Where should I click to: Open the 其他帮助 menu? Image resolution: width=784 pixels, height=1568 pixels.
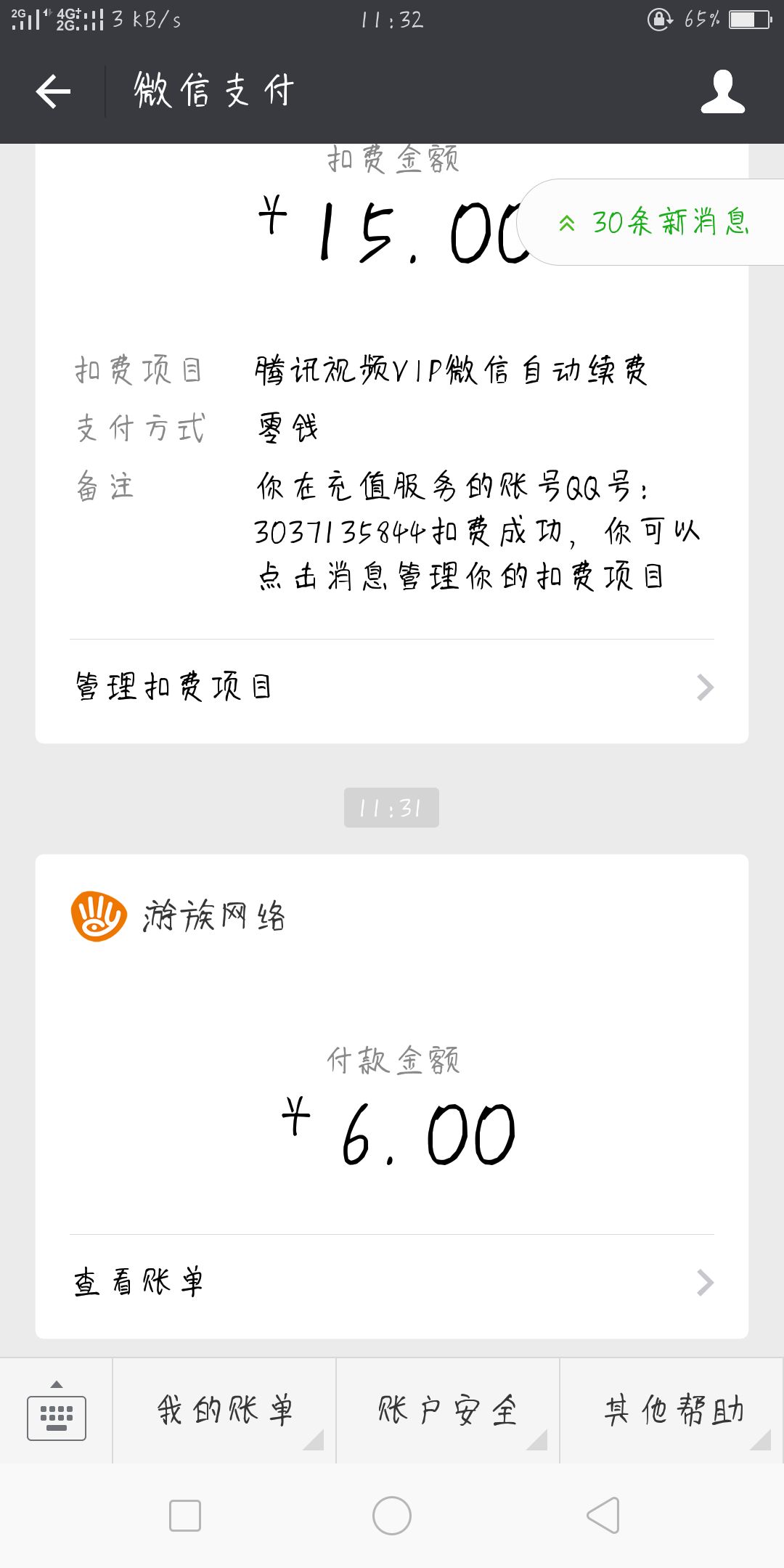pyautogui.click(x=672, y=1410)
